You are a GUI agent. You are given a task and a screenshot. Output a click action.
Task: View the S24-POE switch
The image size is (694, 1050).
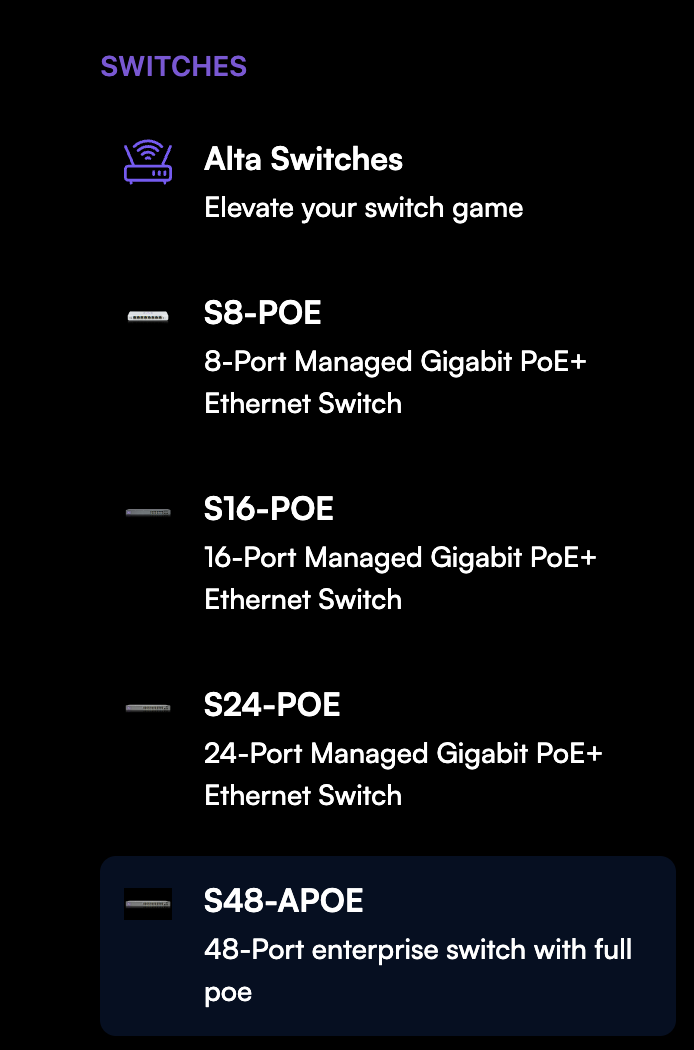[272, 706]
